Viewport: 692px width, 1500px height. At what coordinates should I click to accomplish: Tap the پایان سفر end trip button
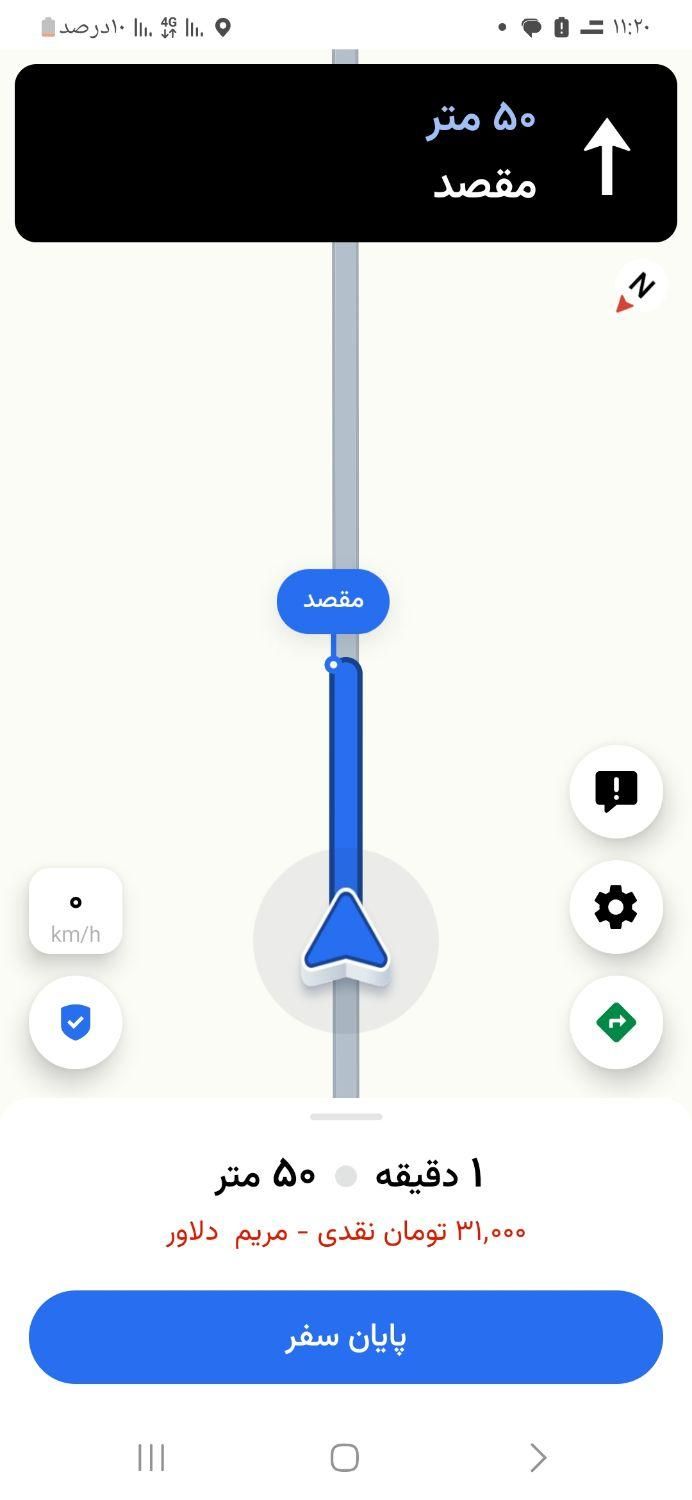(x=346, y=1337)
